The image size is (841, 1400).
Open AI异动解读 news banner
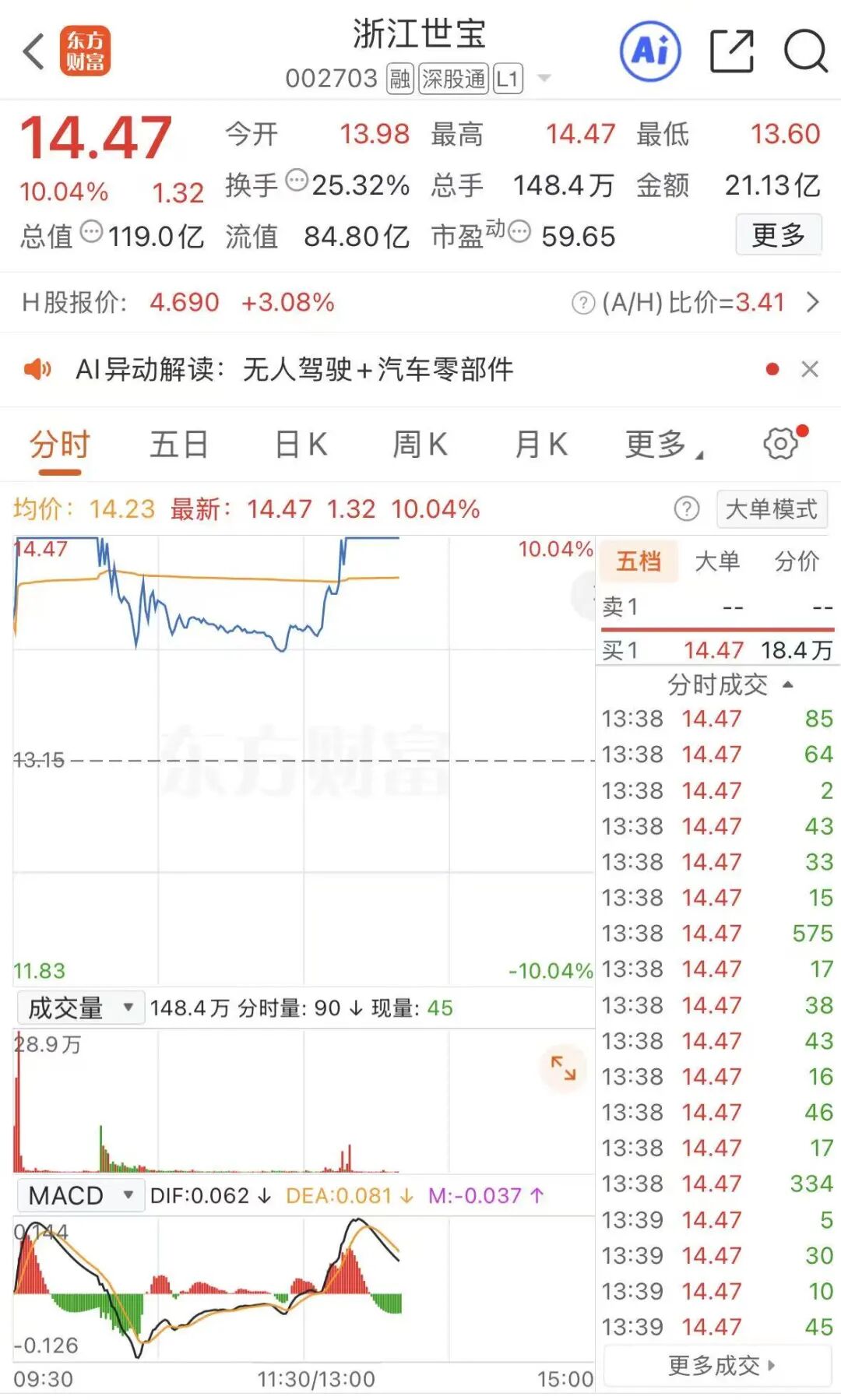(x=294, y=369)
